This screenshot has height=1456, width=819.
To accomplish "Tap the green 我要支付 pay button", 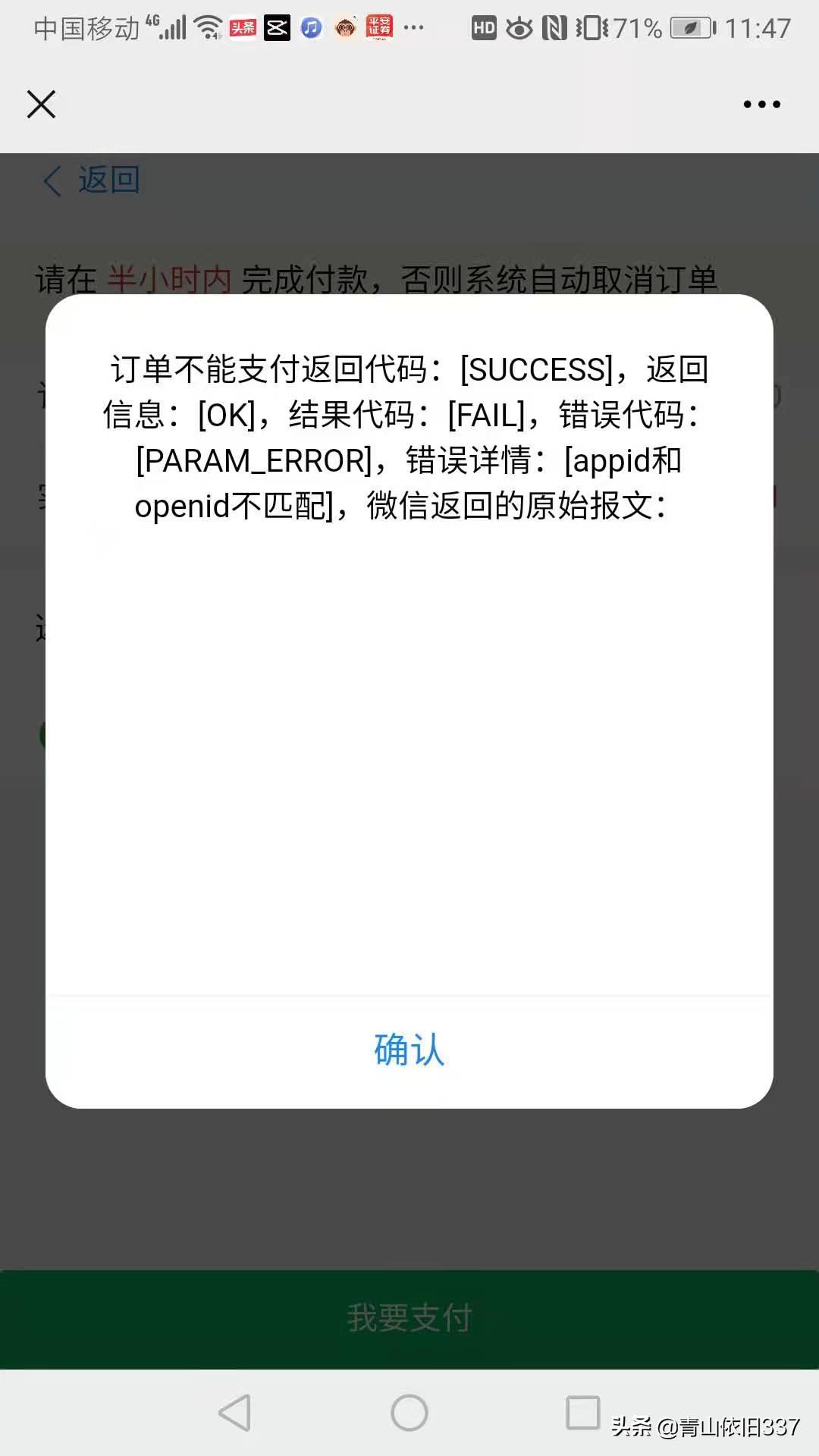I will point(409,1319).
